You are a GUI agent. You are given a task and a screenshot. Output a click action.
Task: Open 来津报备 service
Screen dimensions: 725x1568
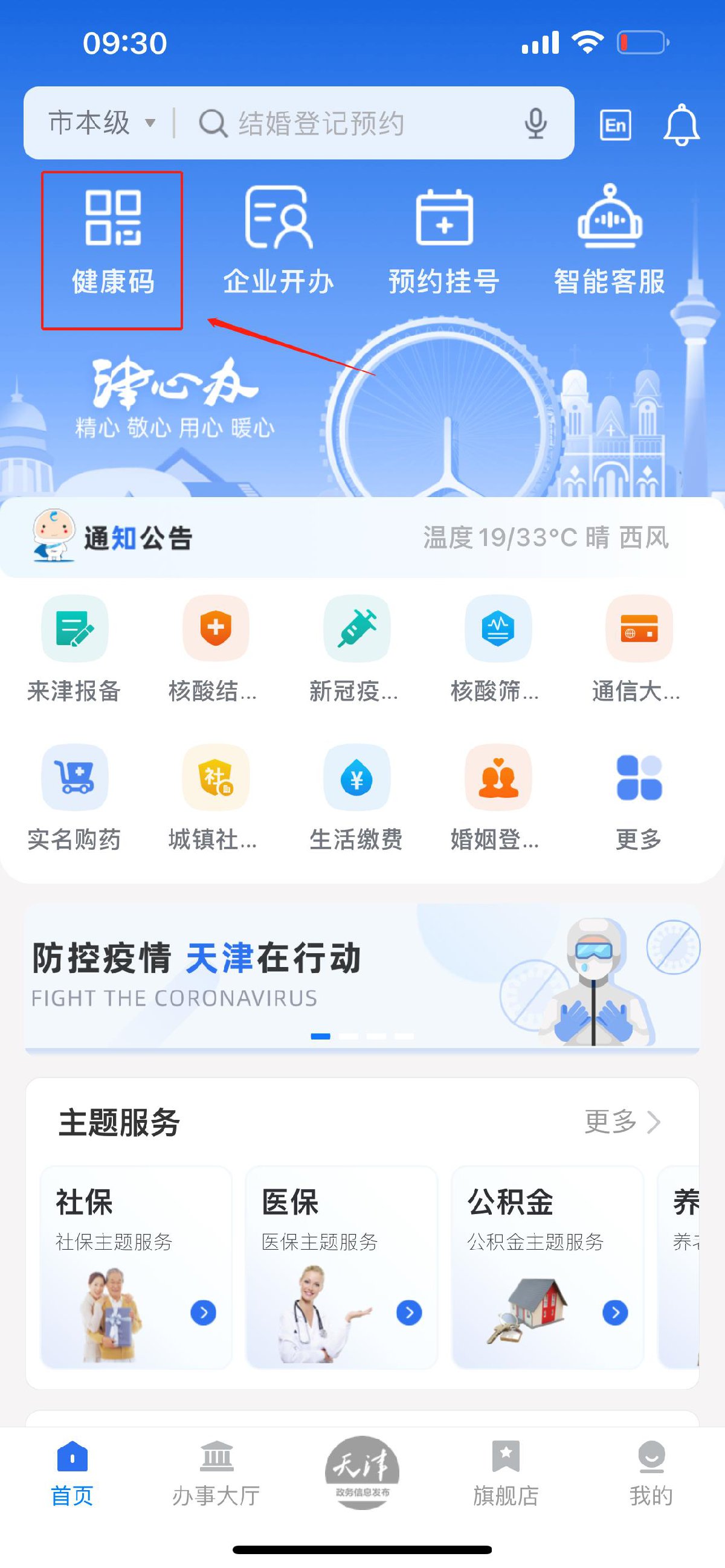click(74, 649)
